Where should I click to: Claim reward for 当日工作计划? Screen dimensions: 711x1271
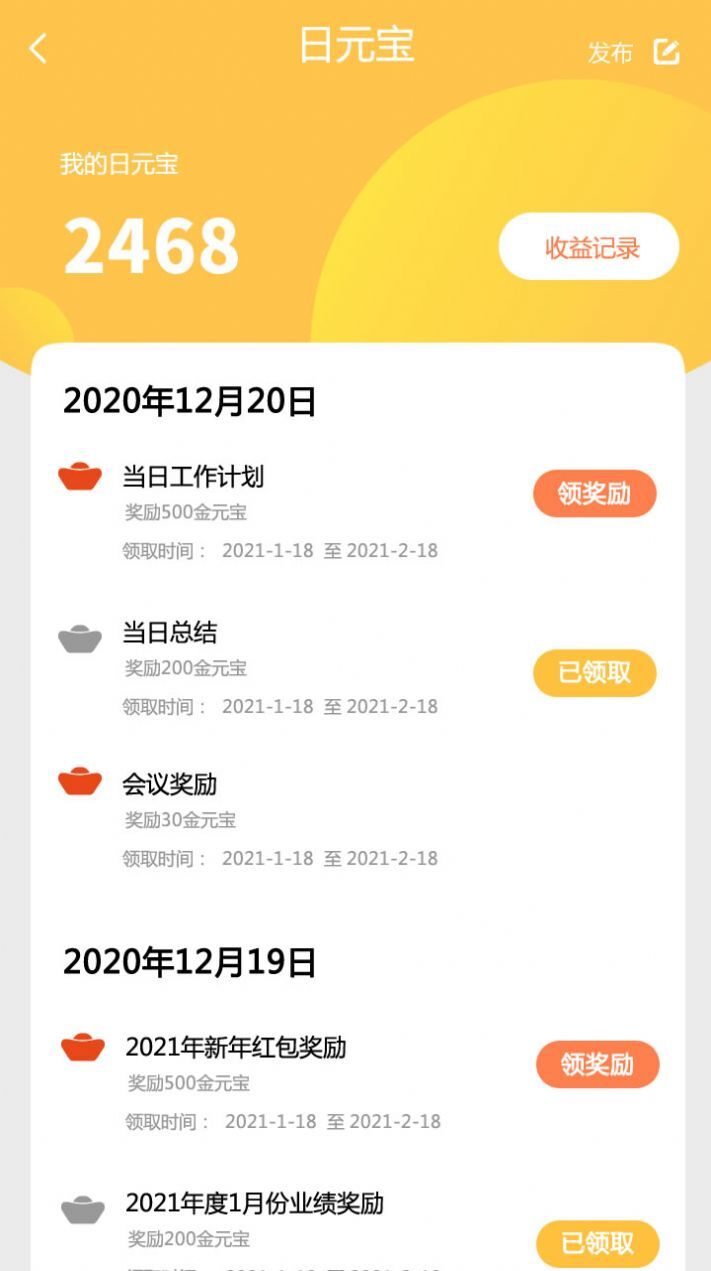tap(594, 493)
